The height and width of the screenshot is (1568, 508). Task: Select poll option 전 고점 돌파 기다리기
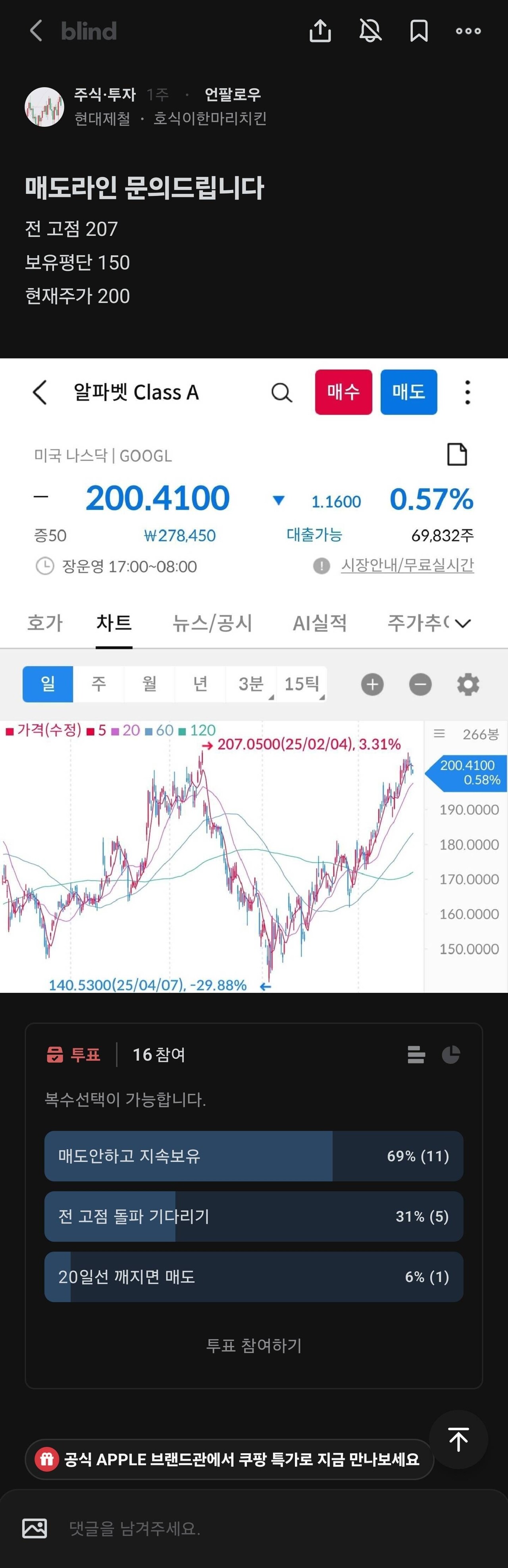[254, 1216]
